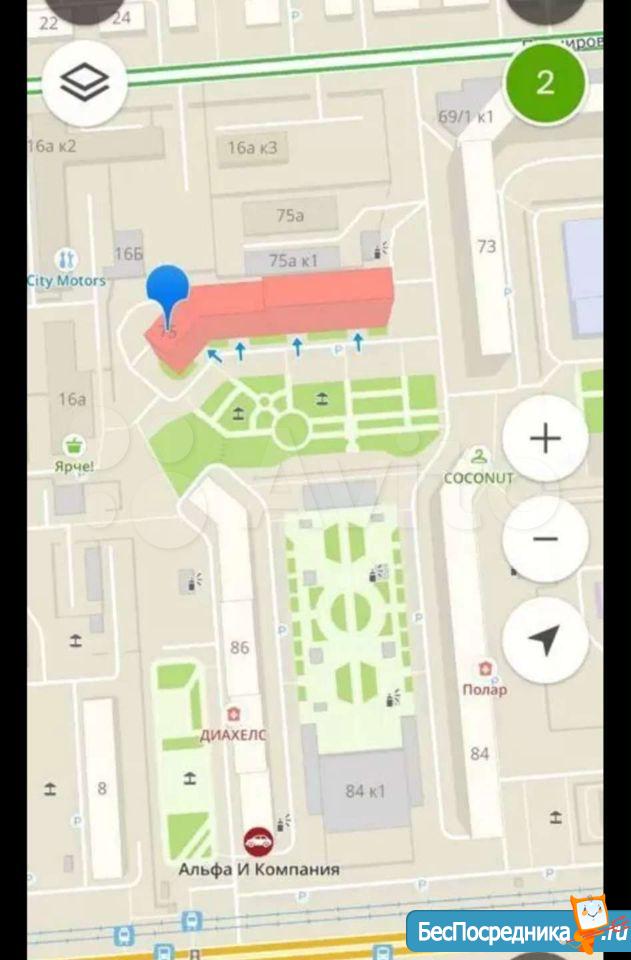The width and height of the screenshot is (631, 960).
Task: Open the map layers button
Action: (x=84, y=82)
